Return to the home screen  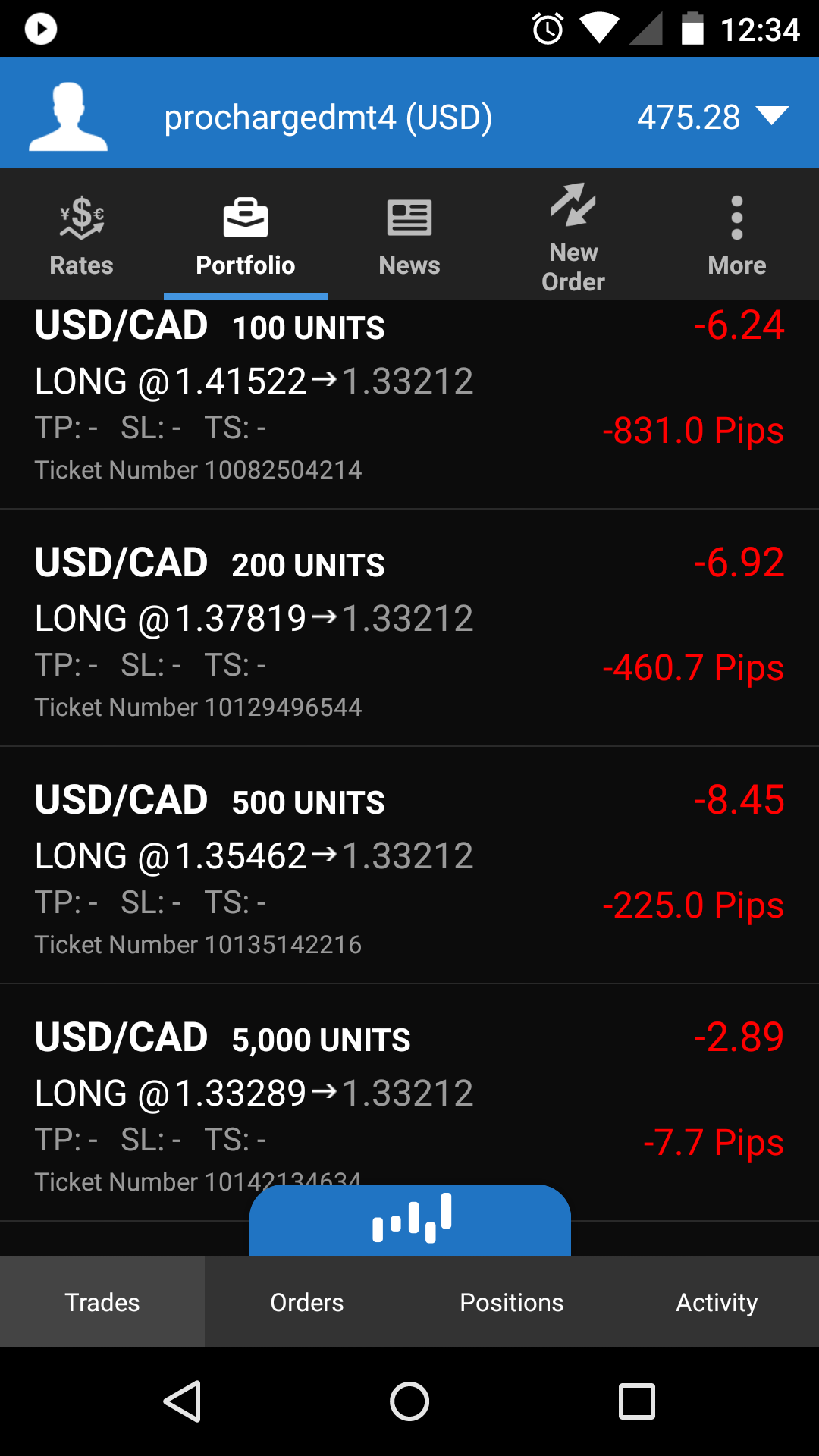click(409, 1401)
